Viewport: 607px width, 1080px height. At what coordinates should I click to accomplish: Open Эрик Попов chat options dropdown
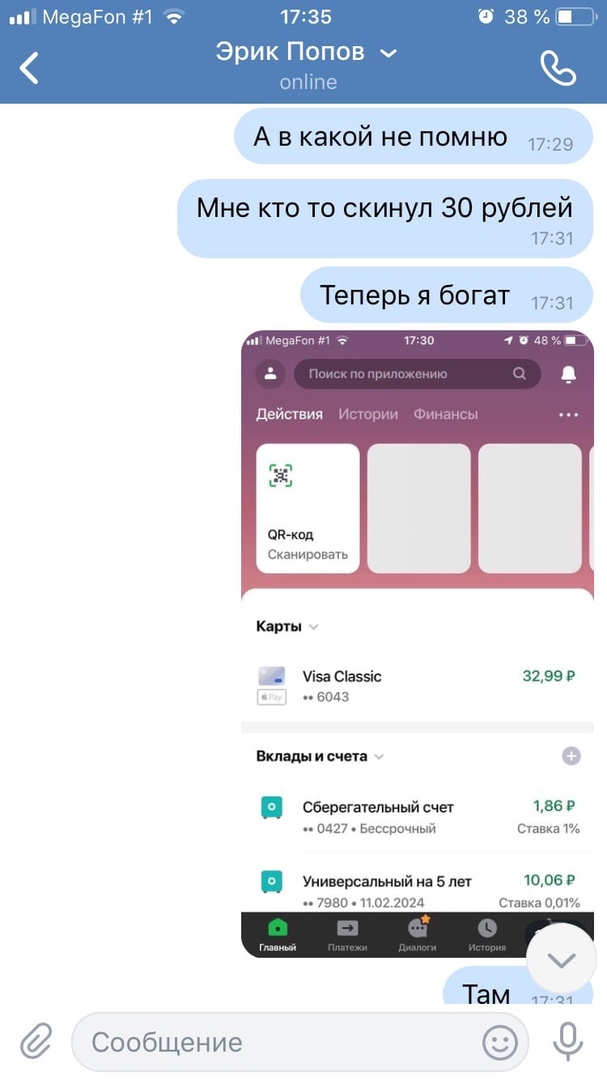pyautogui.click(x=389, y=53)
